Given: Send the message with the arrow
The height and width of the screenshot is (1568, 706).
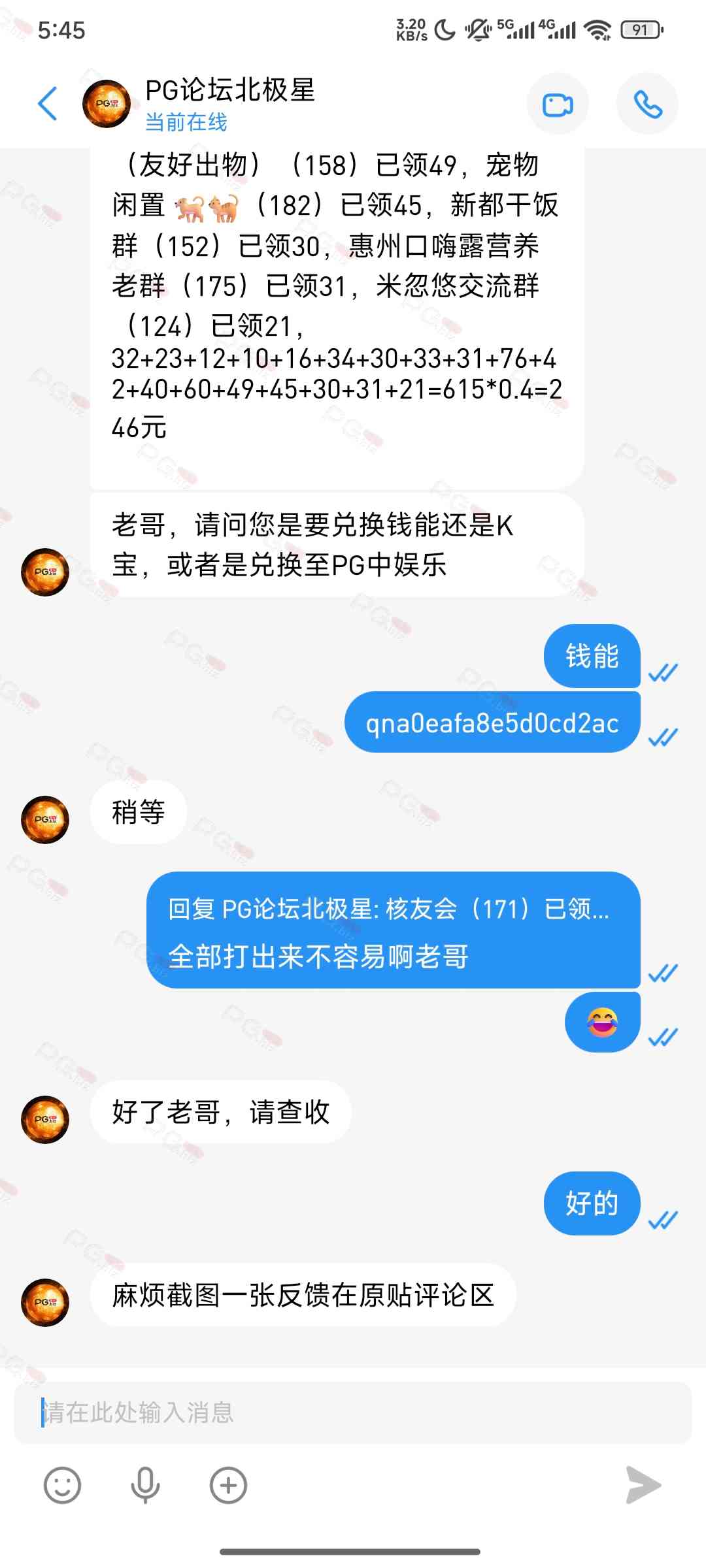Looking at the screenshot, I should (643, 1486).
